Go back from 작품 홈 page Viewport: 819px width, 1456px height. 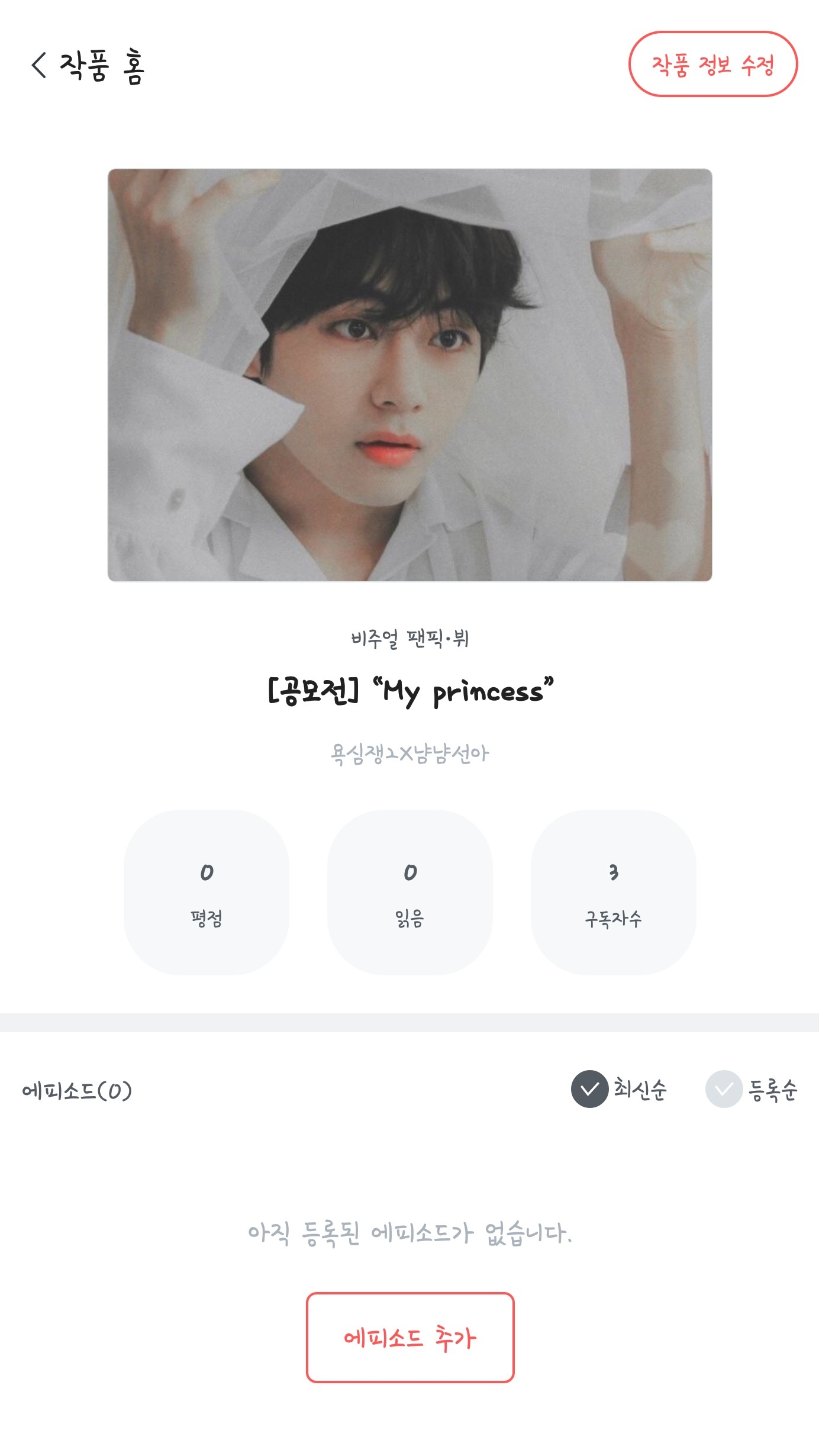[39, 65]
